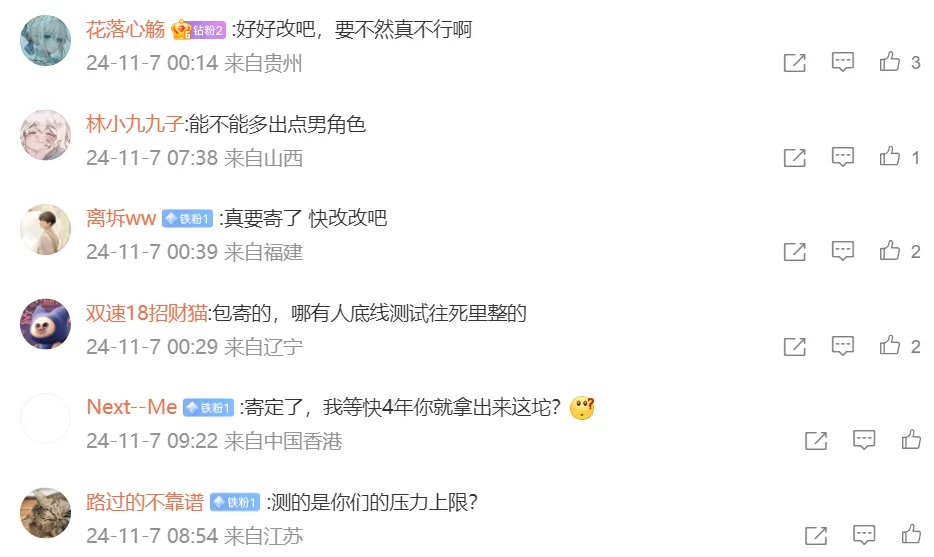
Task: Reply to Next--Me's comment
Action: pyautogui.click(x=864, y=440)
